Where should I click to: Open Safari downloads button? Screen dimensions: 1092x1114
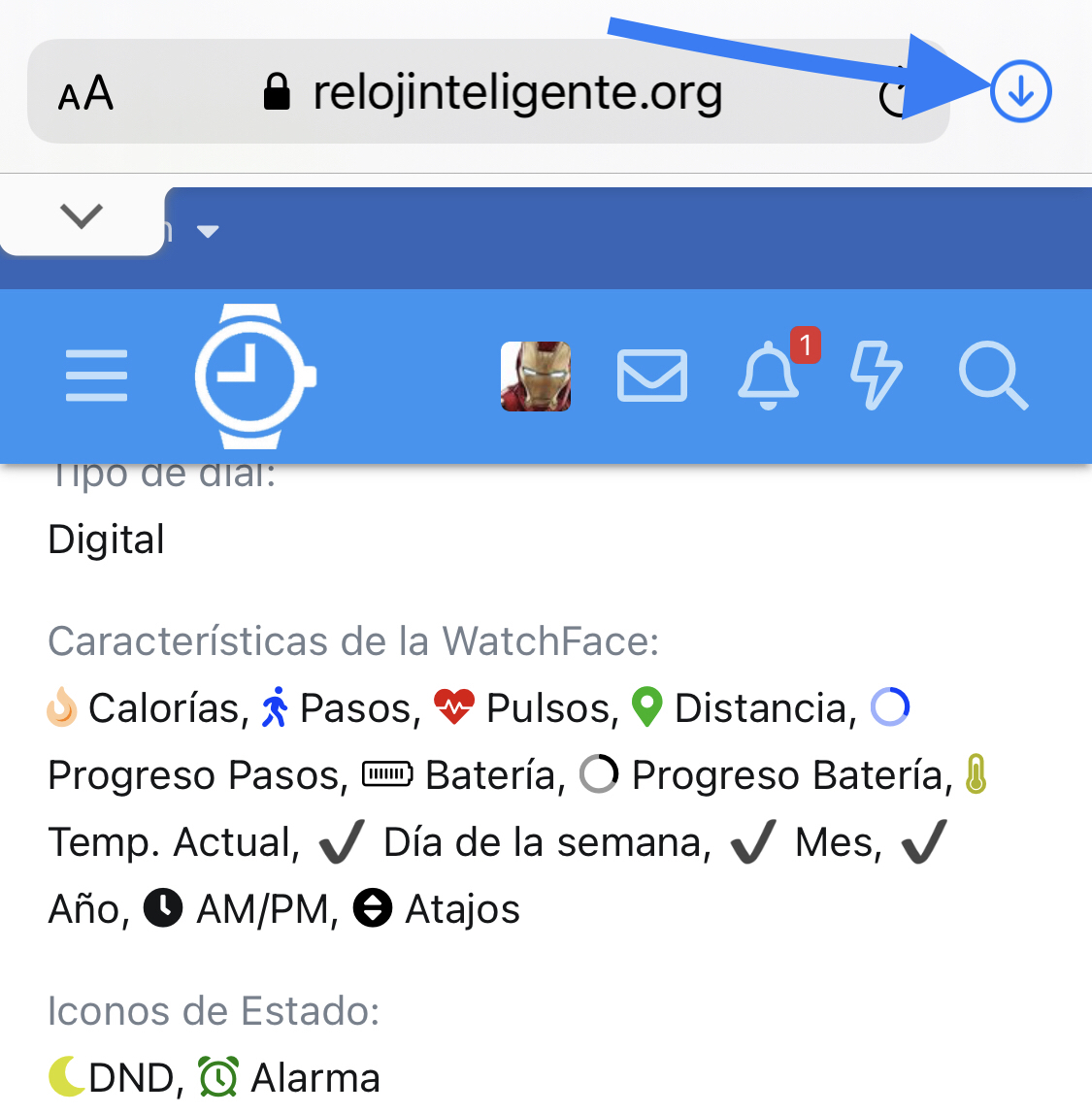click(1020, 92)
